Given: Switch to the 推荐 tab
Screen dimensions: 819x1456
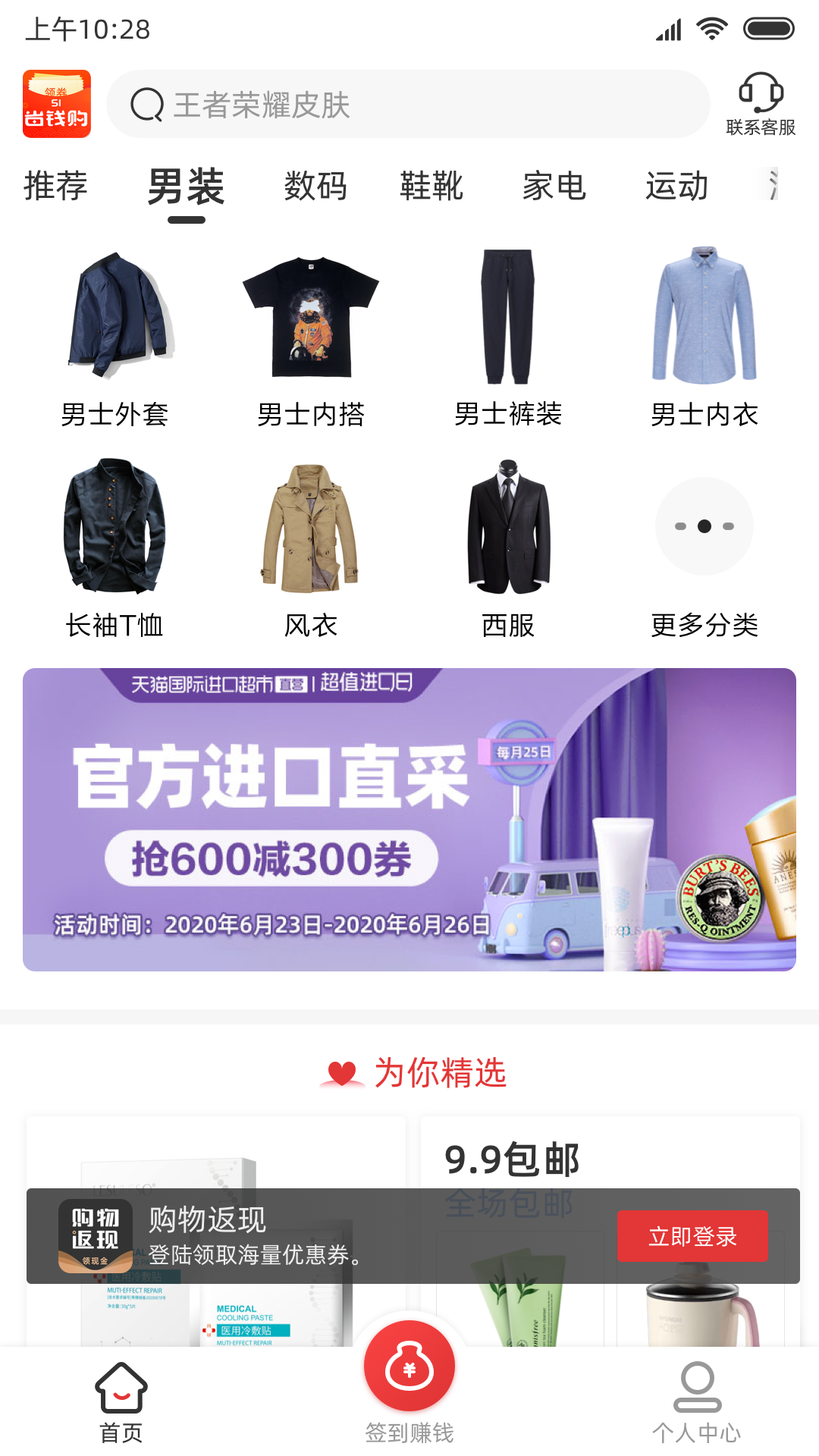Looking at the screenshot, I should click(x=55, y=187).
